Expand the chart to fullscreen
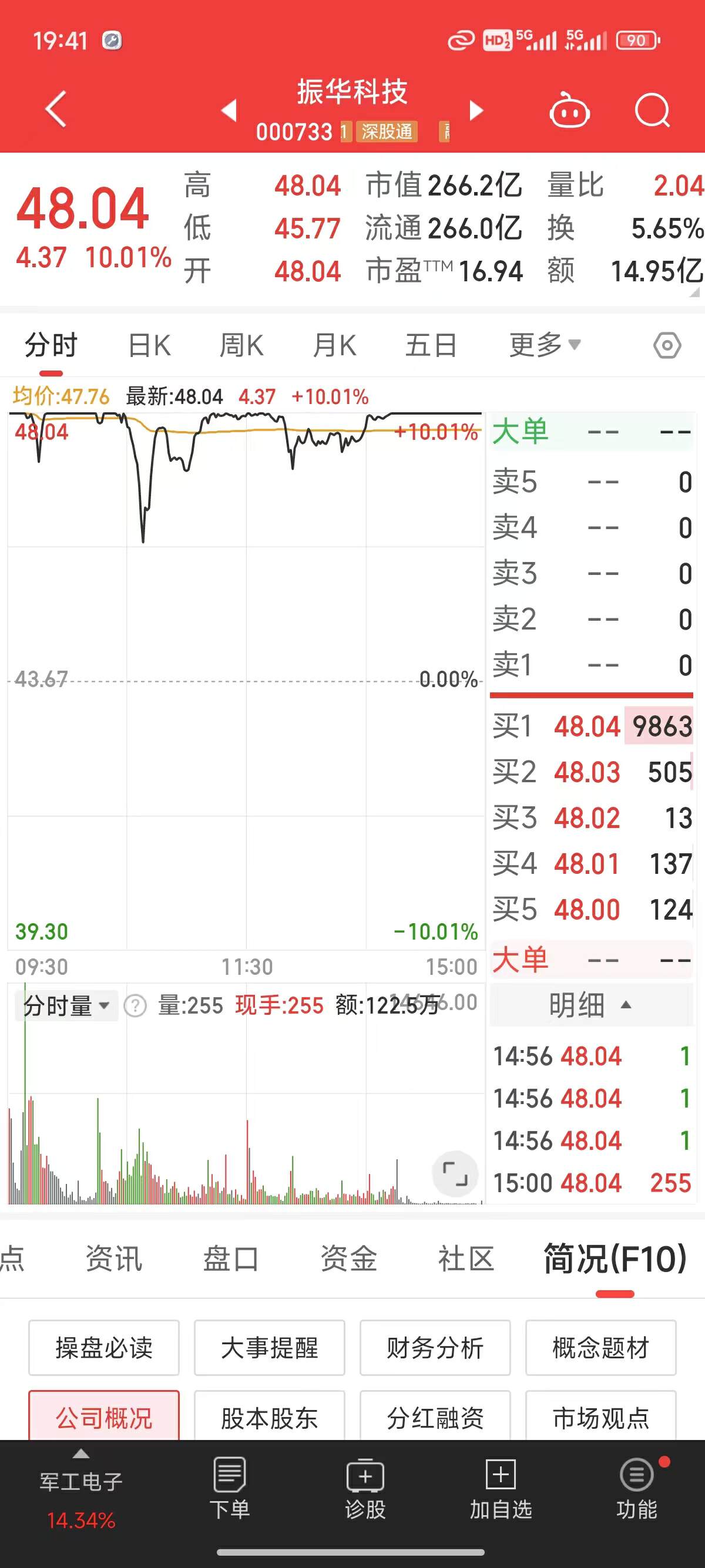This screenshot has width=705, height=1568. click(454, 1172)
